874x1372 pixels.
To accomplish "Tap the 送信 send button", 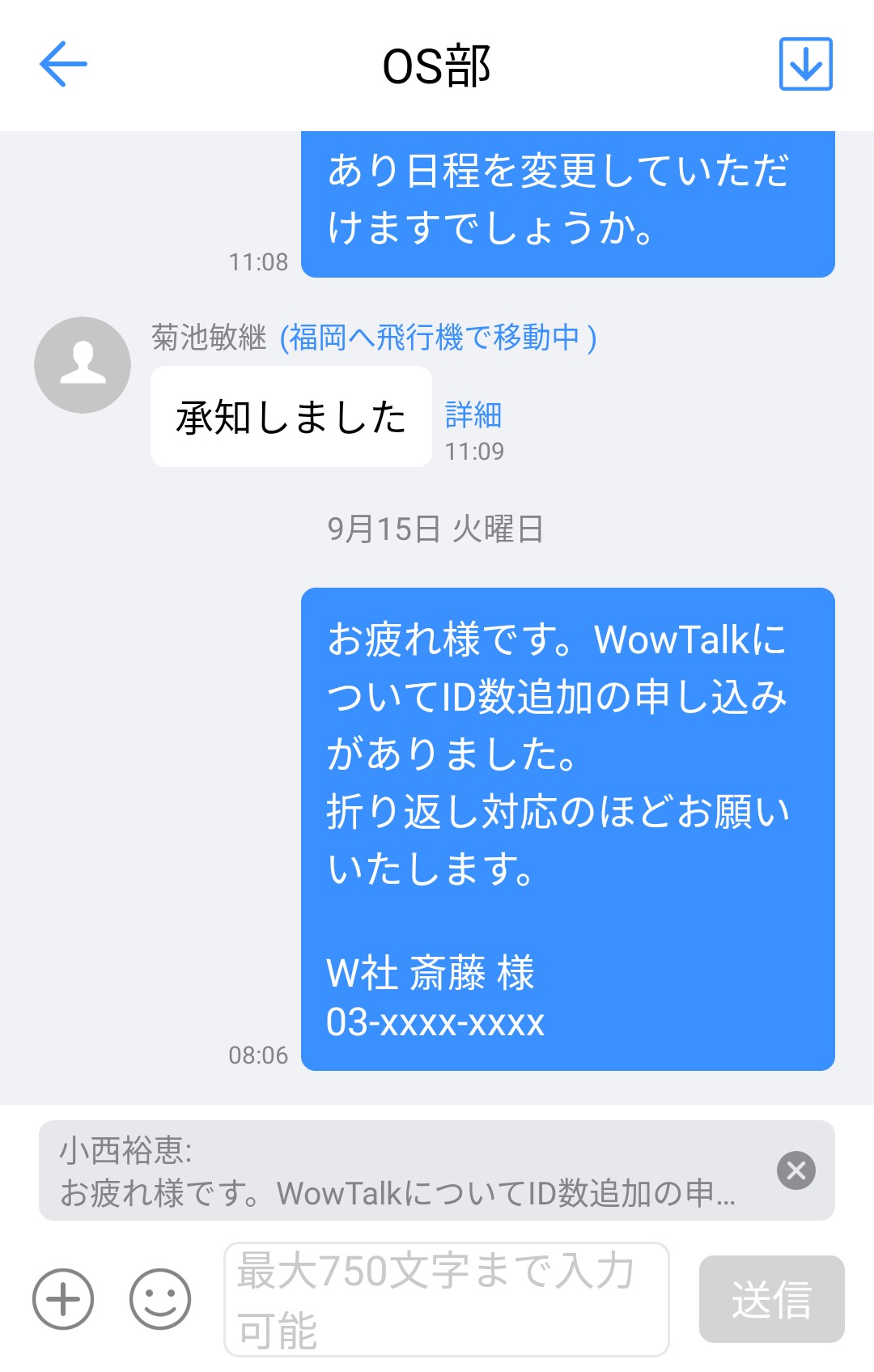I will (x=771, y=1299).
